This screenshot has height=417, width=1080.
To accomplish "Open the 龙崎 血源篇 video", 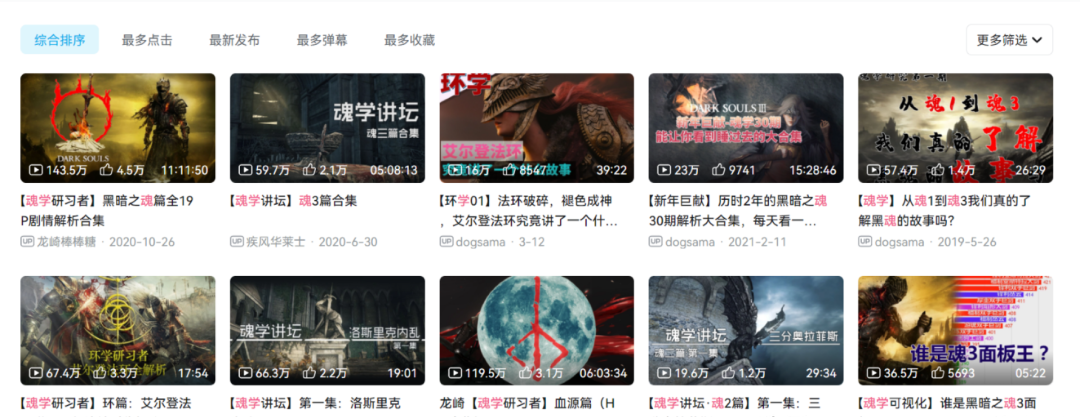I will [x=536, y=330].
